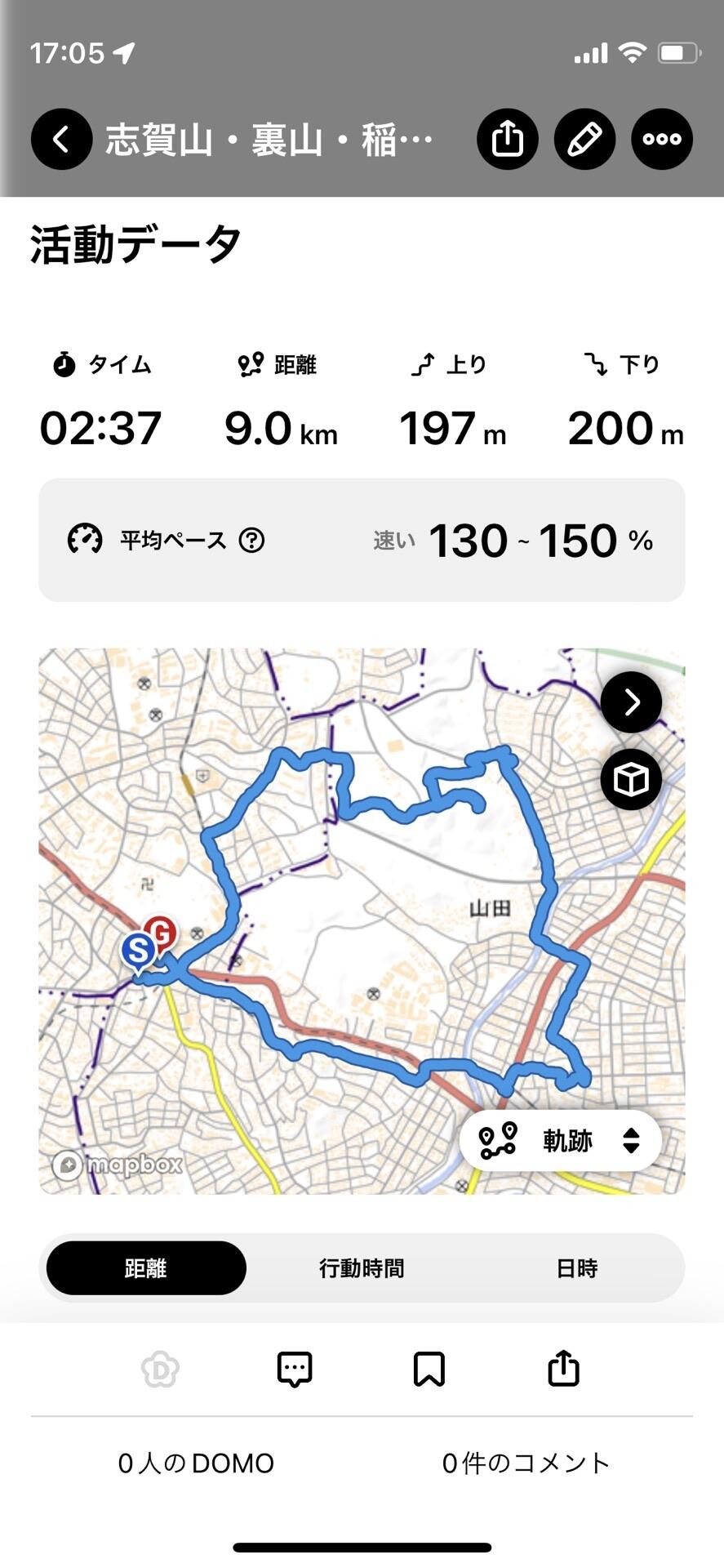Switch to the 行動時間 segment
The height and width of the screenshot is (1568, 724).
362,1267
